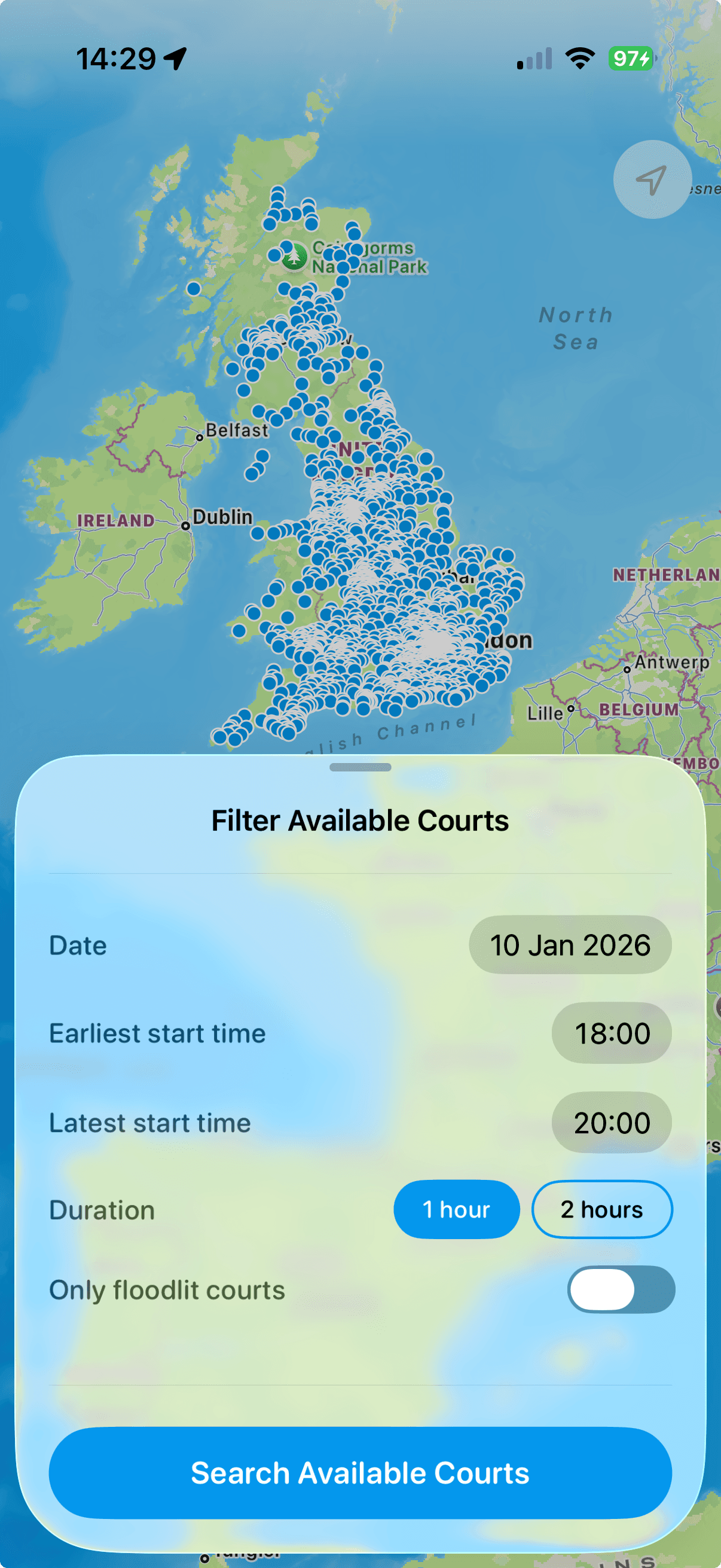Tap the Search Available Courts button
This screenshot has height=1568, width=721.
[x=360, y=1472]
